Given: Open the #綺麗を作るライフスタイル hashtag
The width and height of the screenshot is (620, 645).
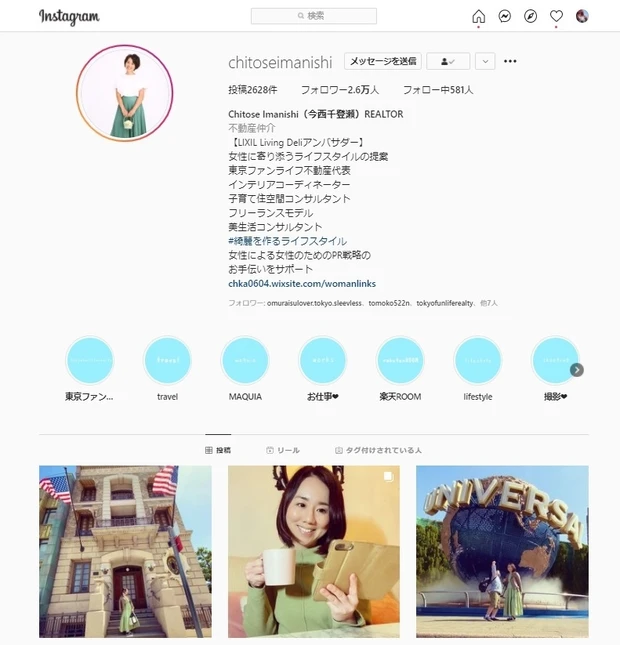Looking at the screenshot, I should click(287, 241).
